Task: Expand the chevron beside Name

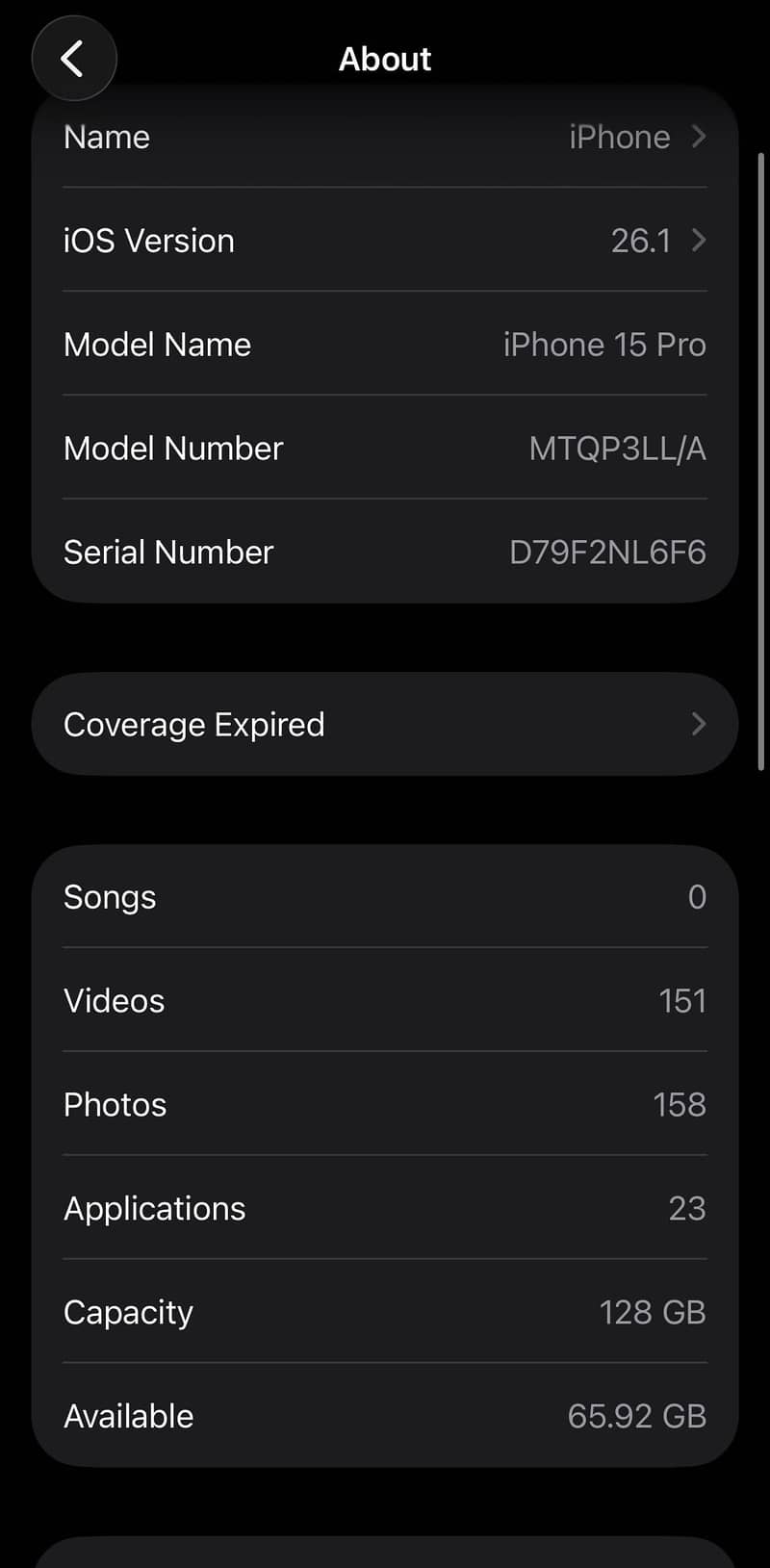Action: 699,137
